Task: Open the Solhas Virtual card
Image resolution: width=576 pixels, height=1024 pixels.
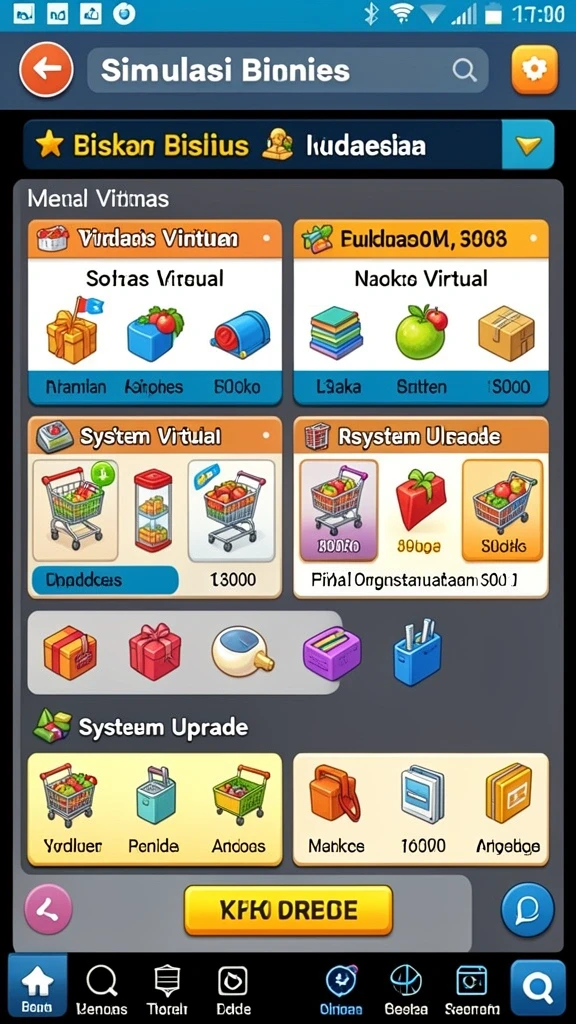Action: [155, 312]
